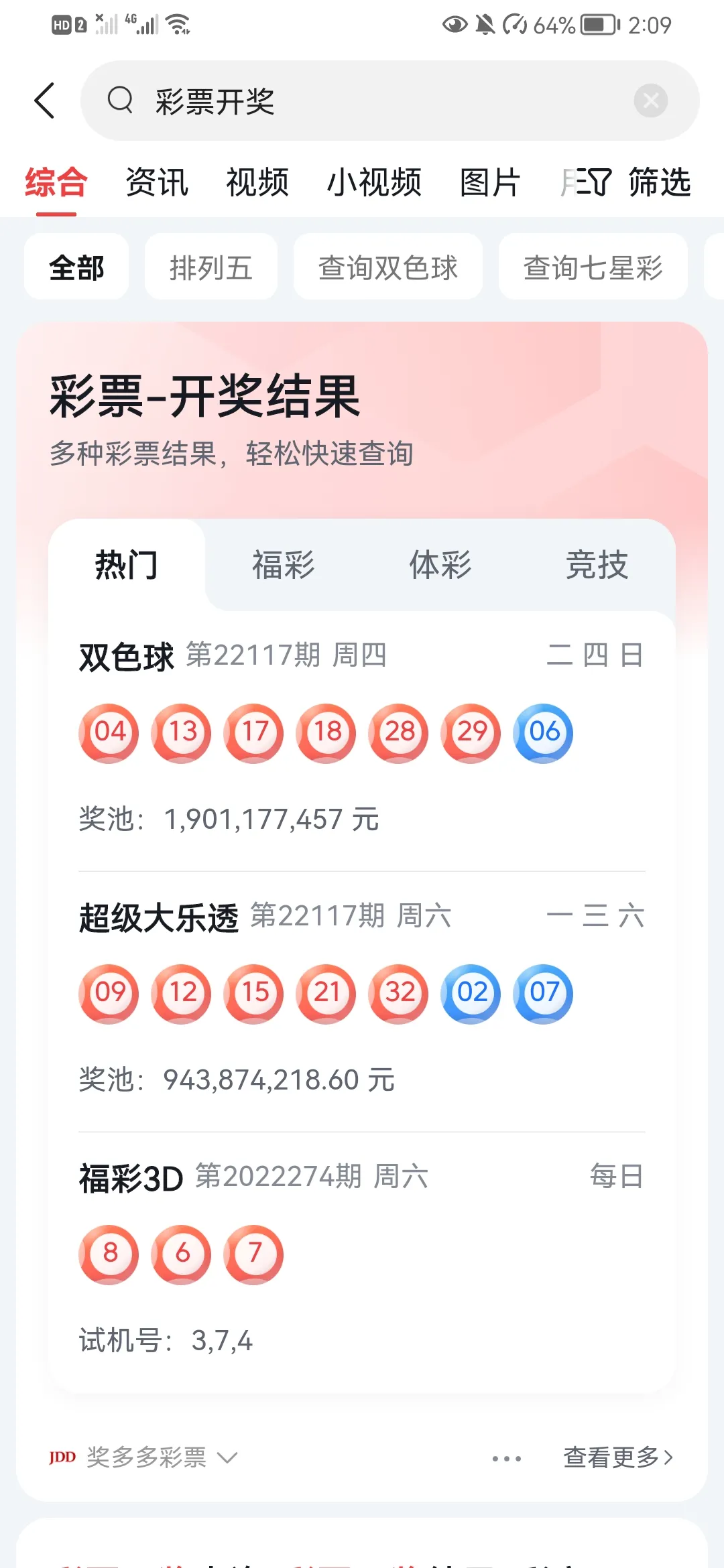
Task: Tap 查看更多 to see more results
Action: pyautogui.click(x=618, y=1457)
